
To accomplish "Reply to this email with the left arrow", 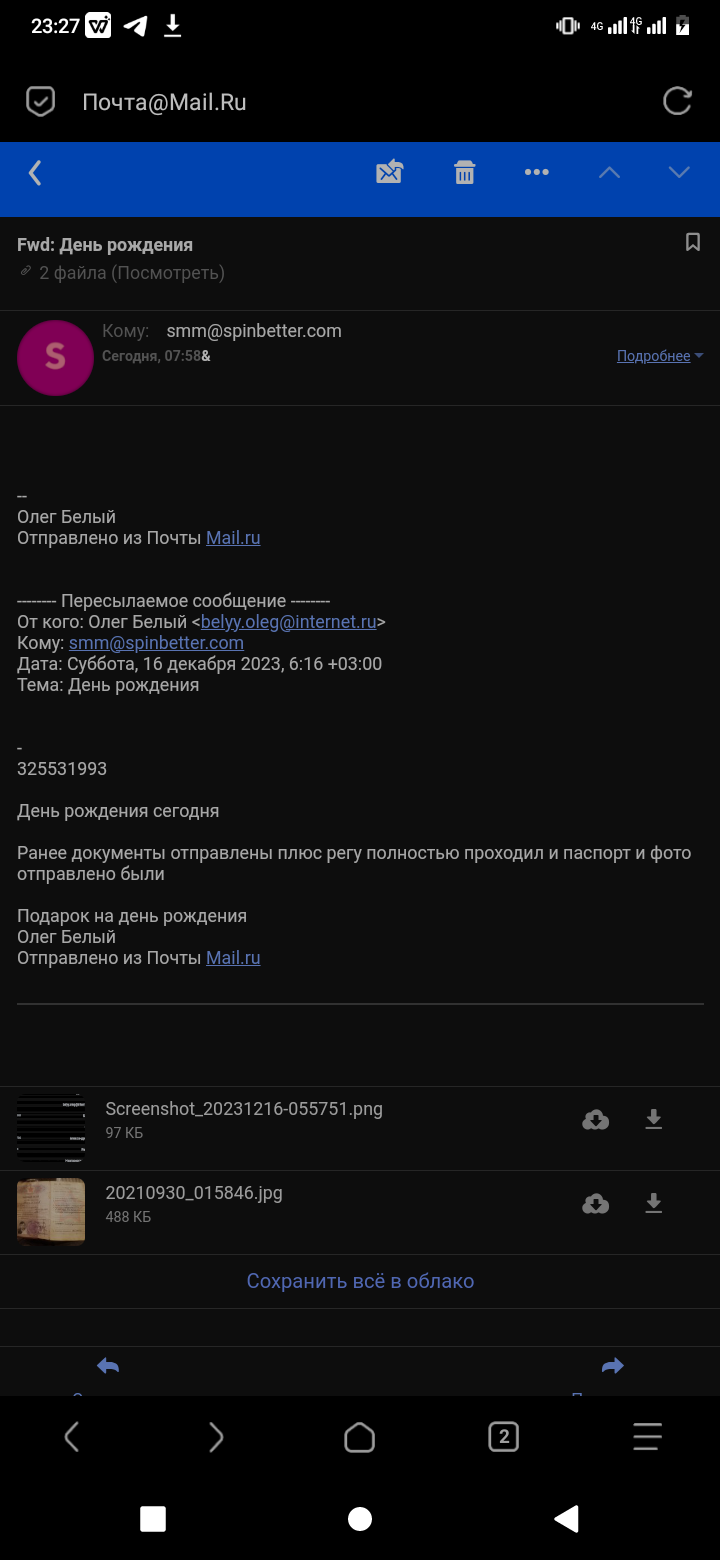I will pos(108,1366).
